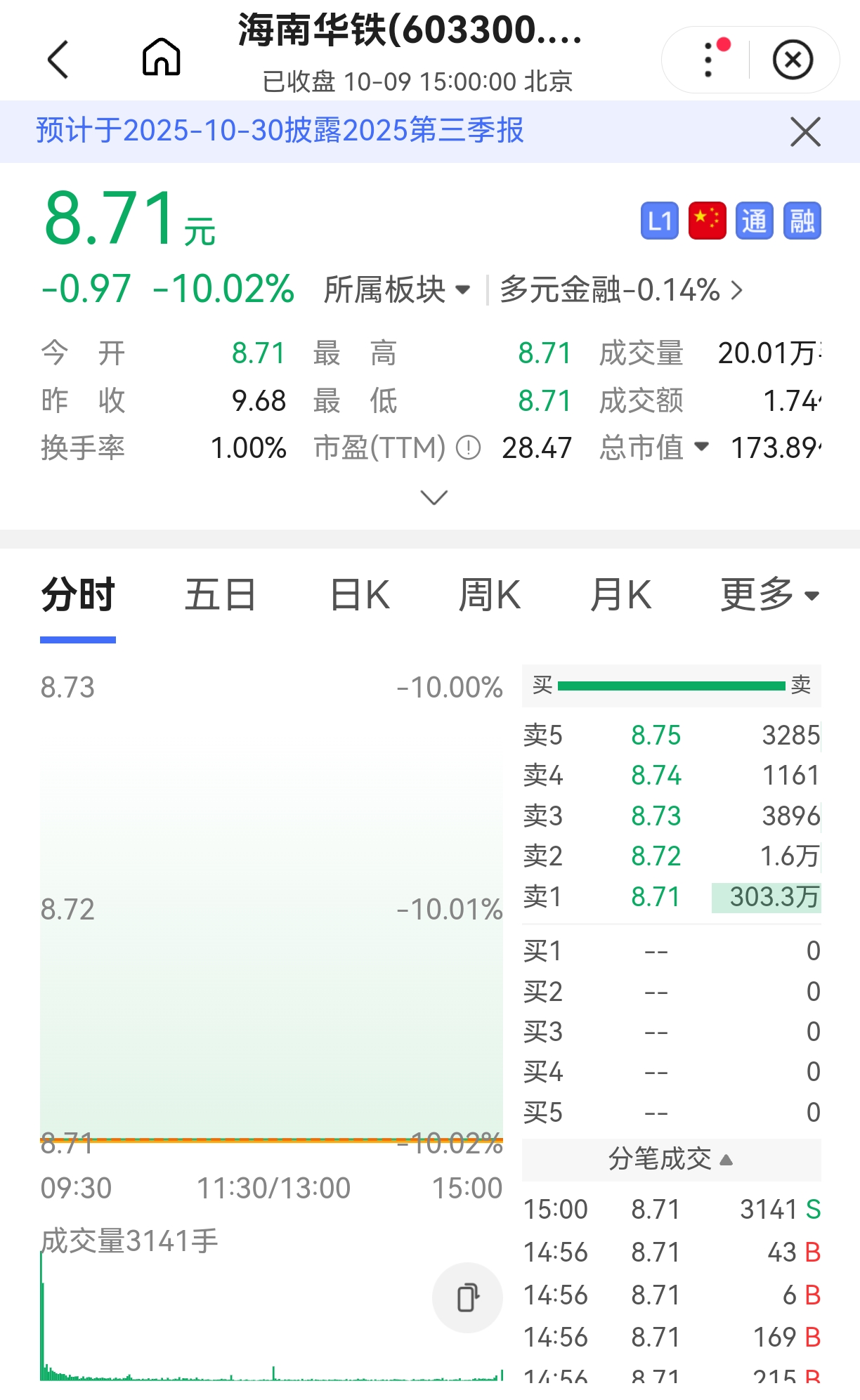Screen dimensions: 860x1400
Task: Open 多元金融 sector details
Action: [x=621, y=289]
